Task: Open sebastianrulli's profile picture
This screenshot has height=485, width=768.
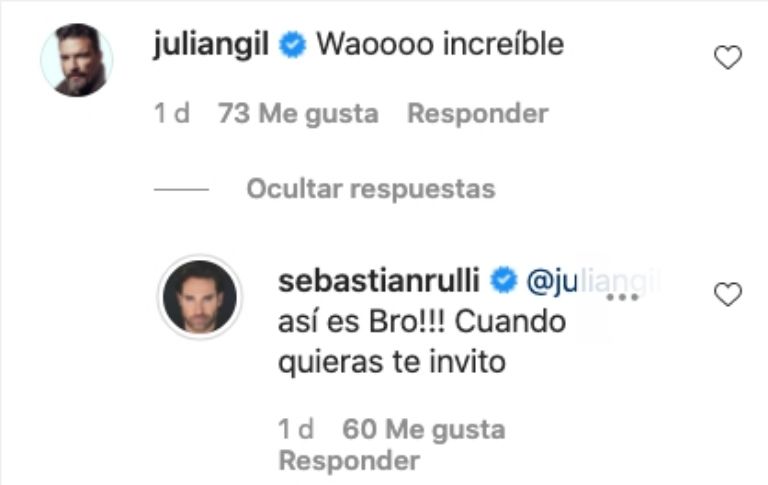Action: pos(200,297)
